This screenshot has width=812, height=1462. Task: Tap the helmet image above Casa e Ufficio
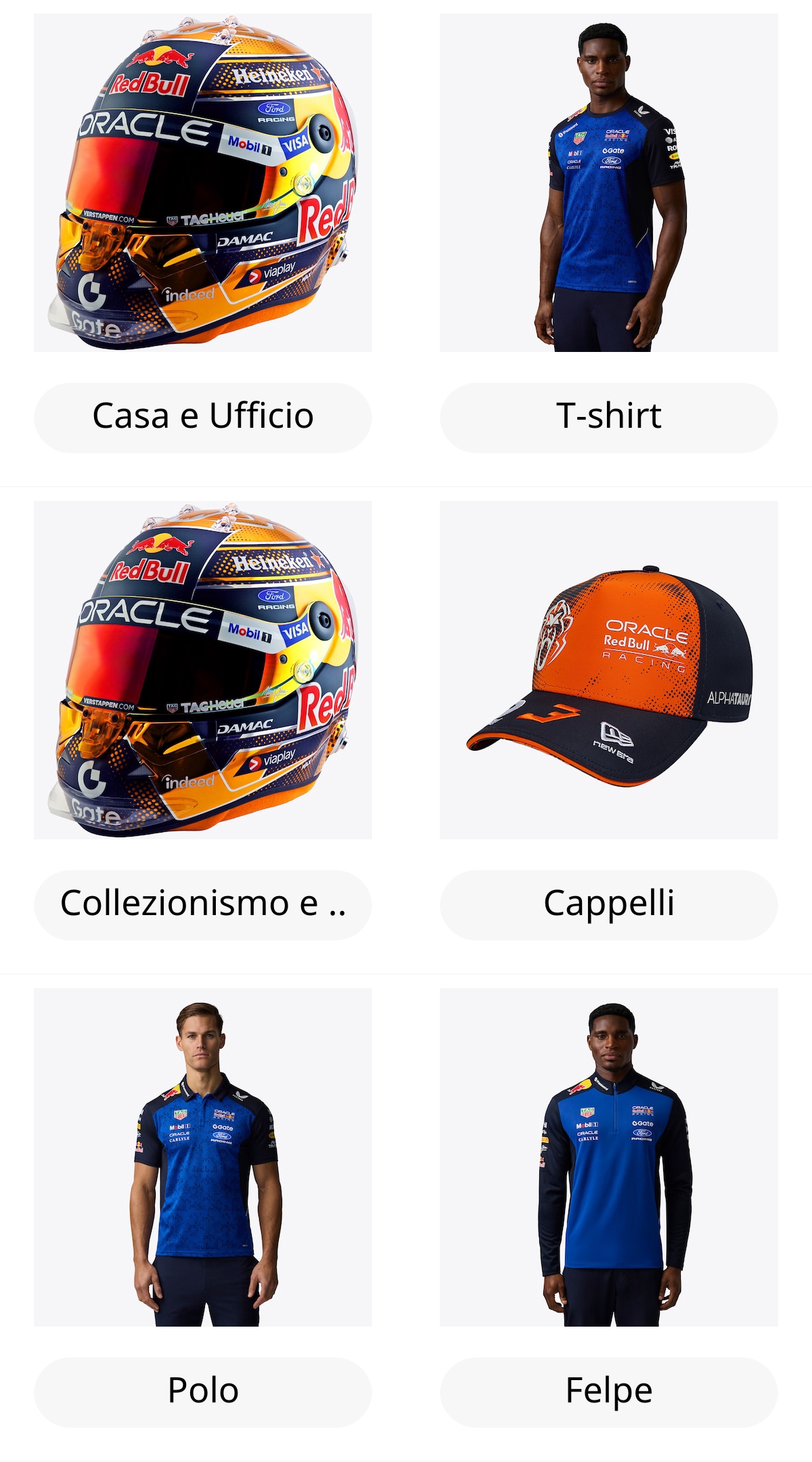tap(203, 183)
